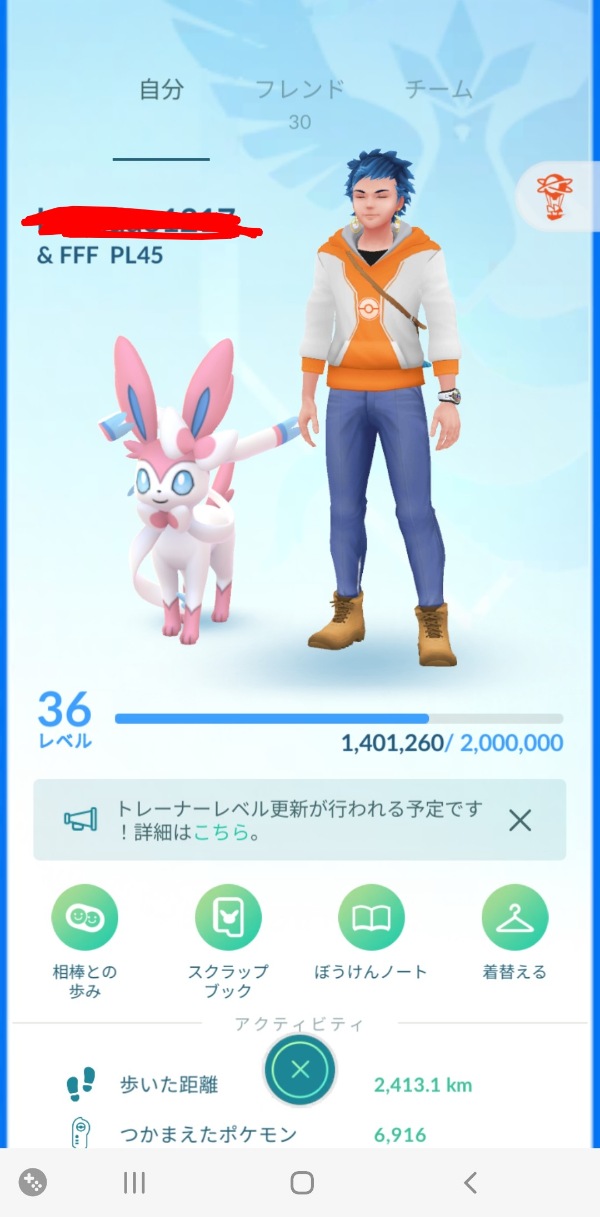Select the 自分 tab
The image size is (600, 1217).
coord(161,90)
